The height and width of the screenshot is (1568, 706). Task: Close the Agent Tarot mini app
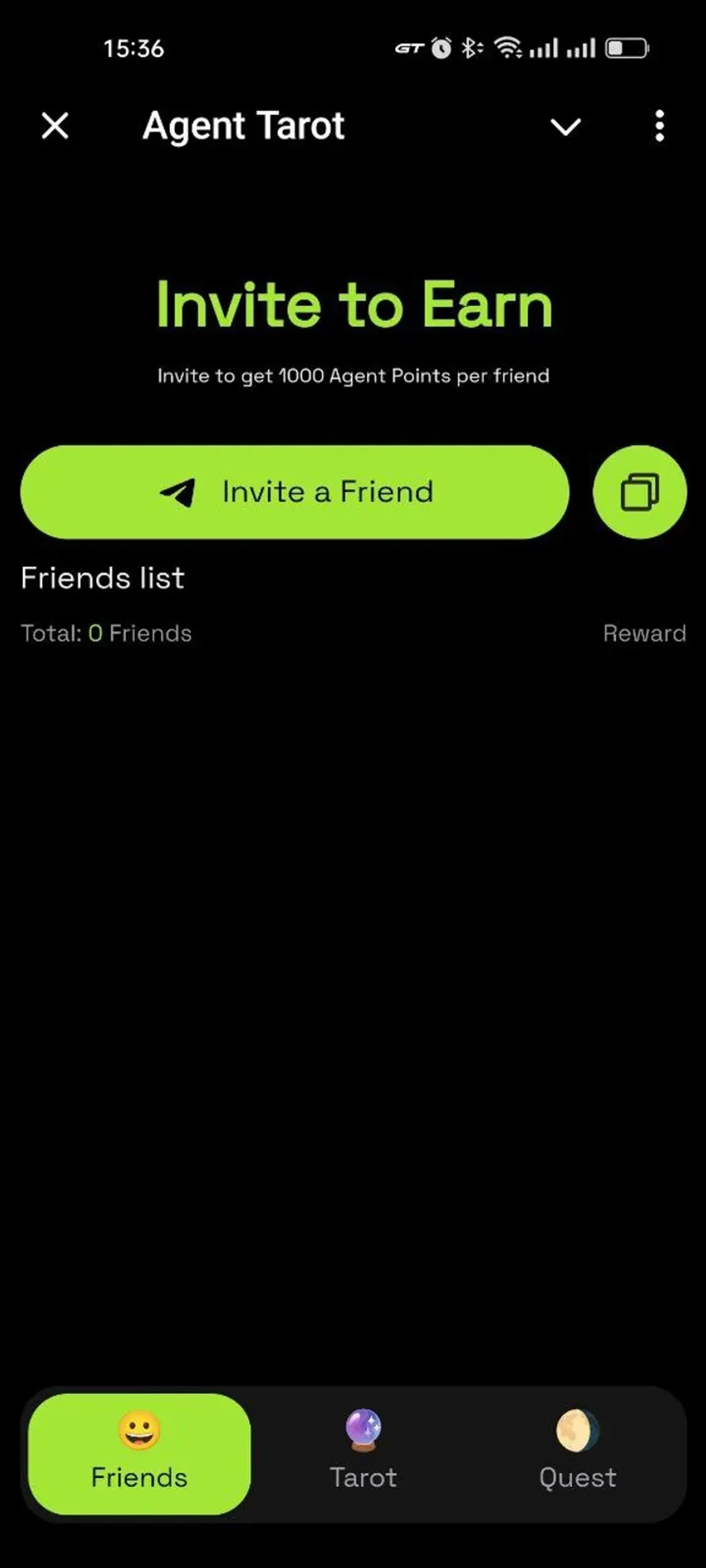[55, 126]
